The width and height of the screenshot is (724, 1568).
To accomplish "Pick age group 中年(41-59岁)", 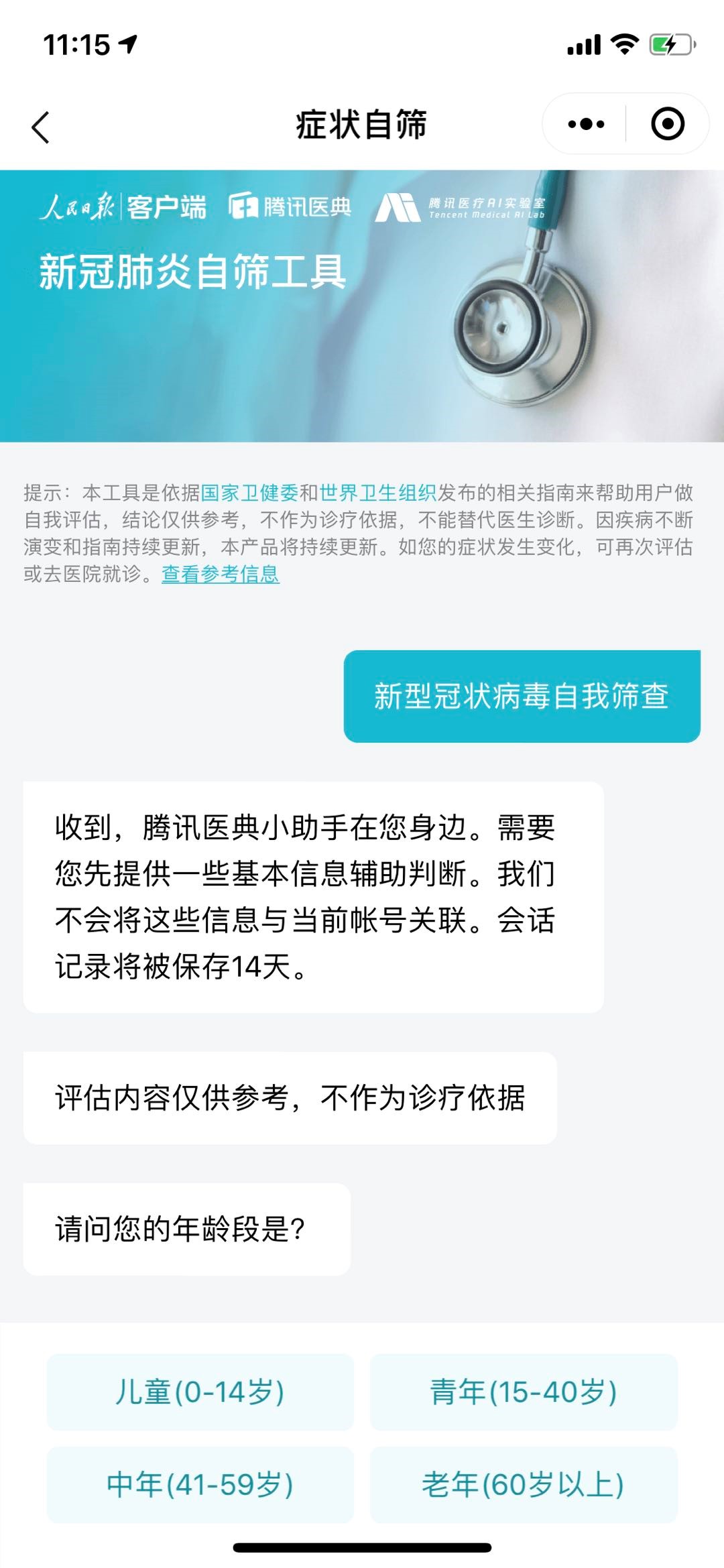I will coord(200,1484).
